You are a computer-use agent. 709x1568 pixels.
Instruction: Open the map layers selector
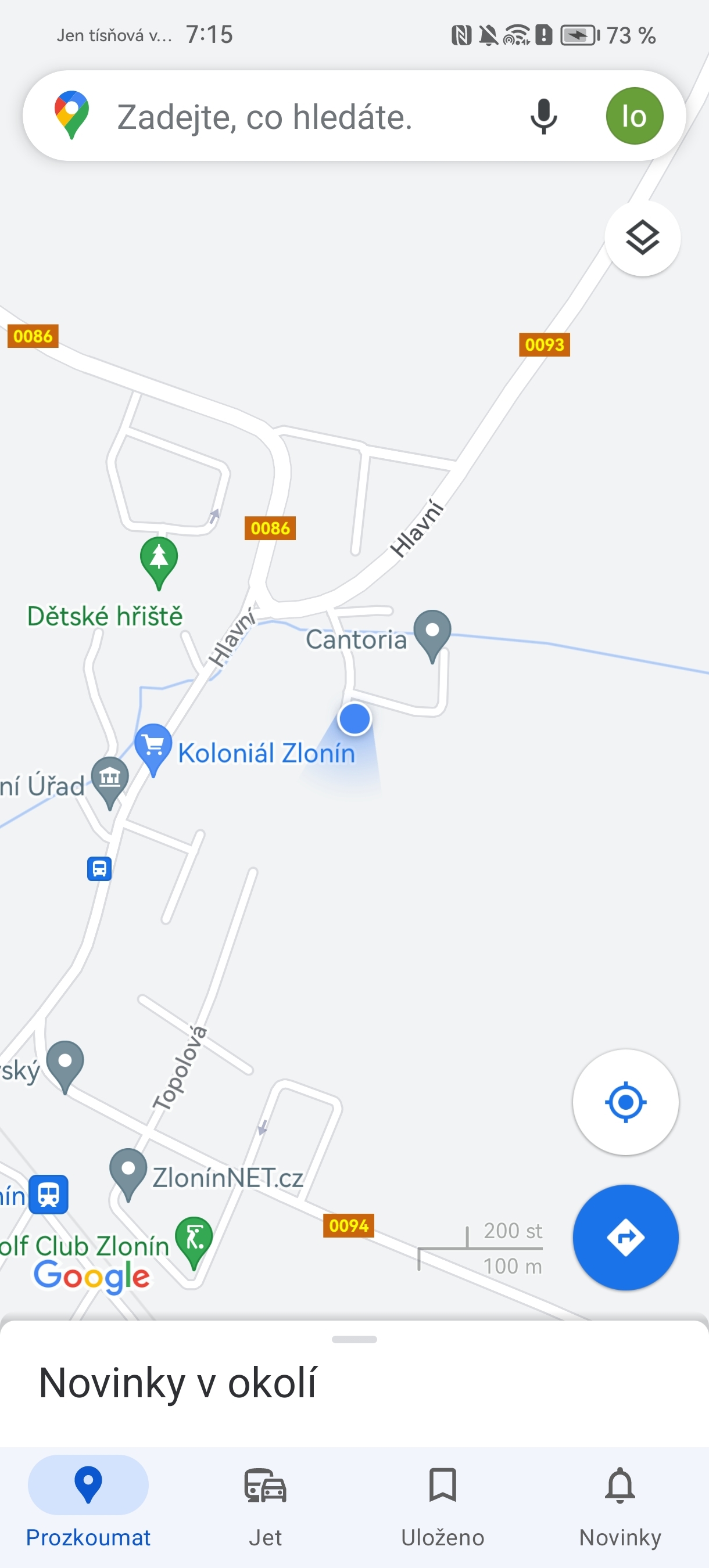[x=642, y=238]
